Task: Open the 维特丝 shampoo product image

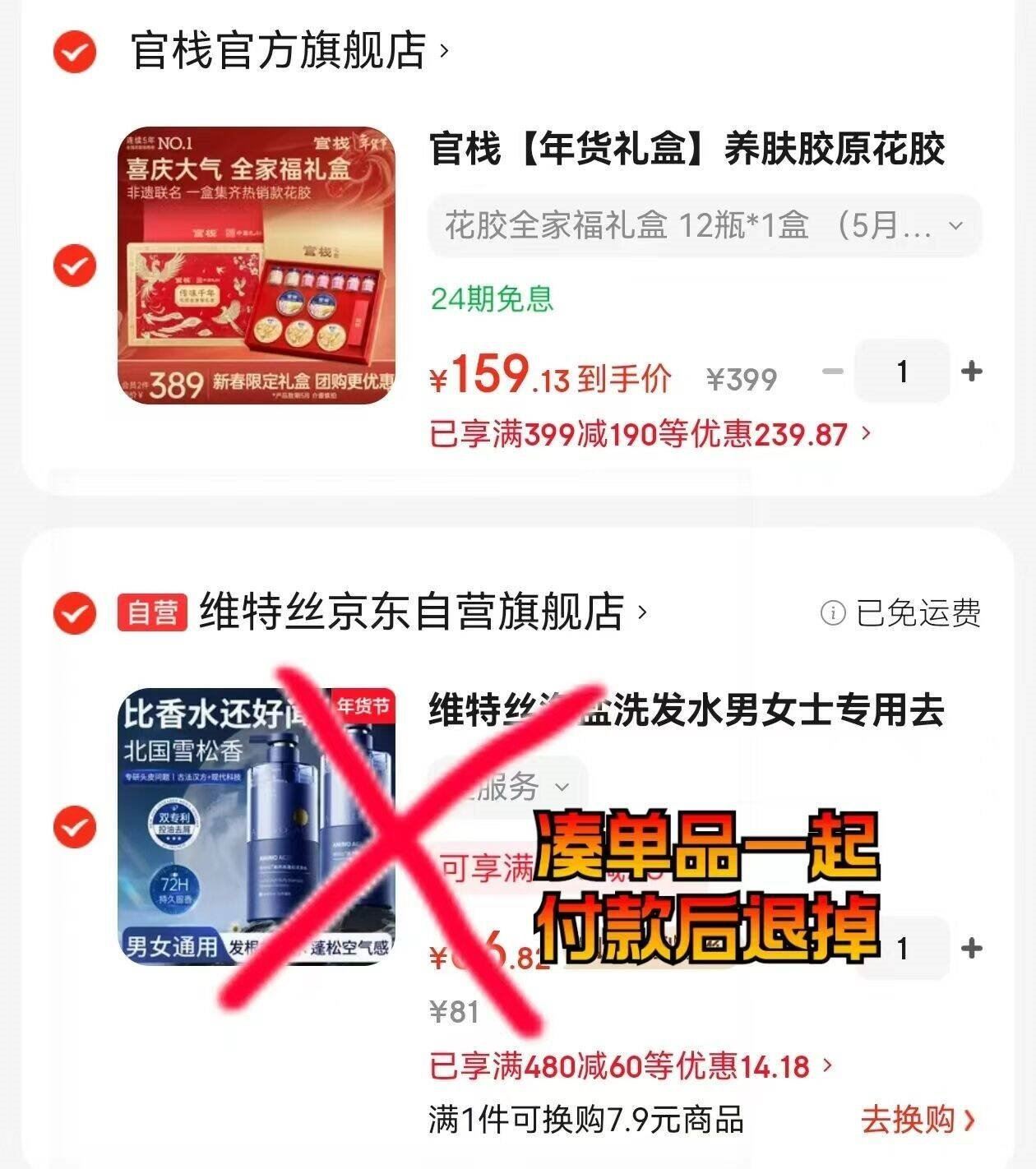Action: [256, 827]
